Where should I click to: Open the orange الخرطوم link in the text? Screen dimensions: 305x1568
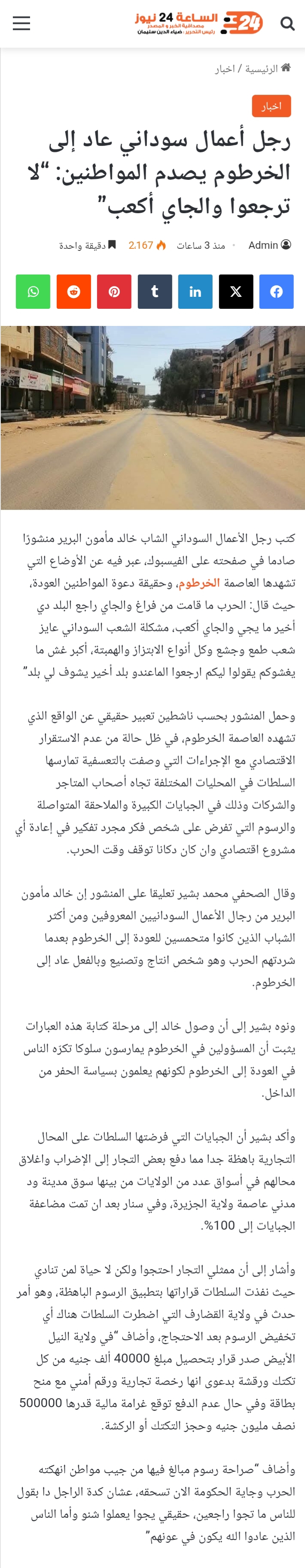[x=199, y=583]
